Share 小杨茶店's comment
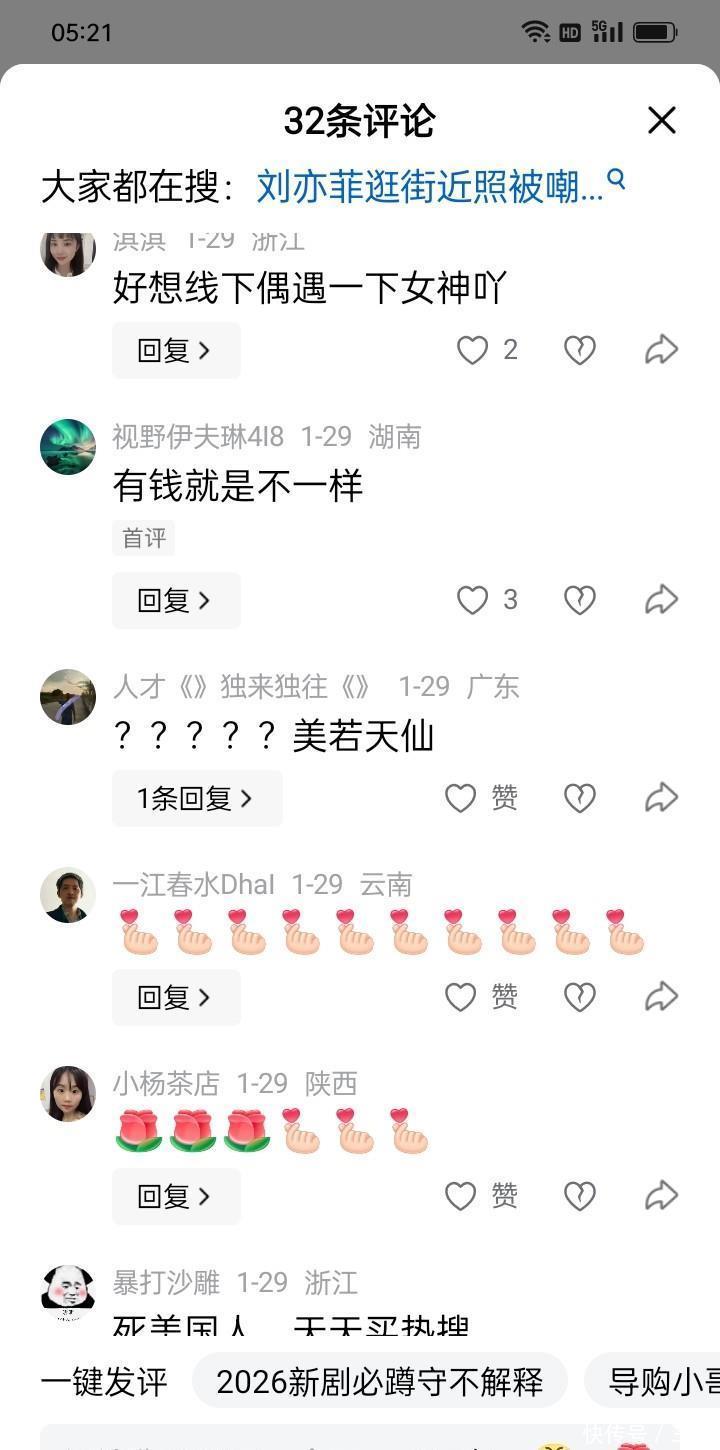The width and height of the screenshot is (720, 1450). (x=662, y=1196)
